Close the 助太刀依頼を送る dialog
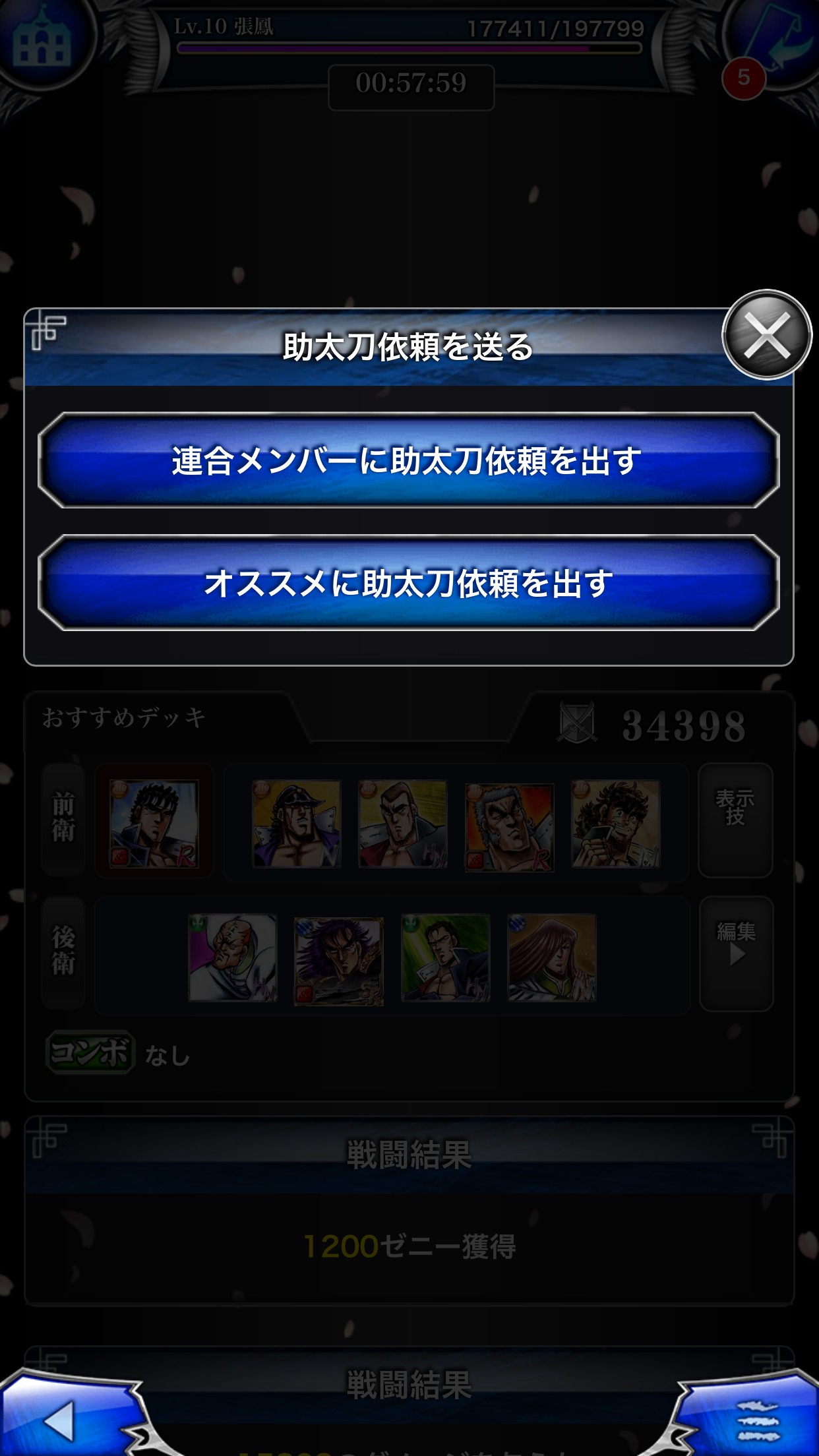Image resolution: width=819 pixels, height=1456 pixels. (x=767, y=334)
